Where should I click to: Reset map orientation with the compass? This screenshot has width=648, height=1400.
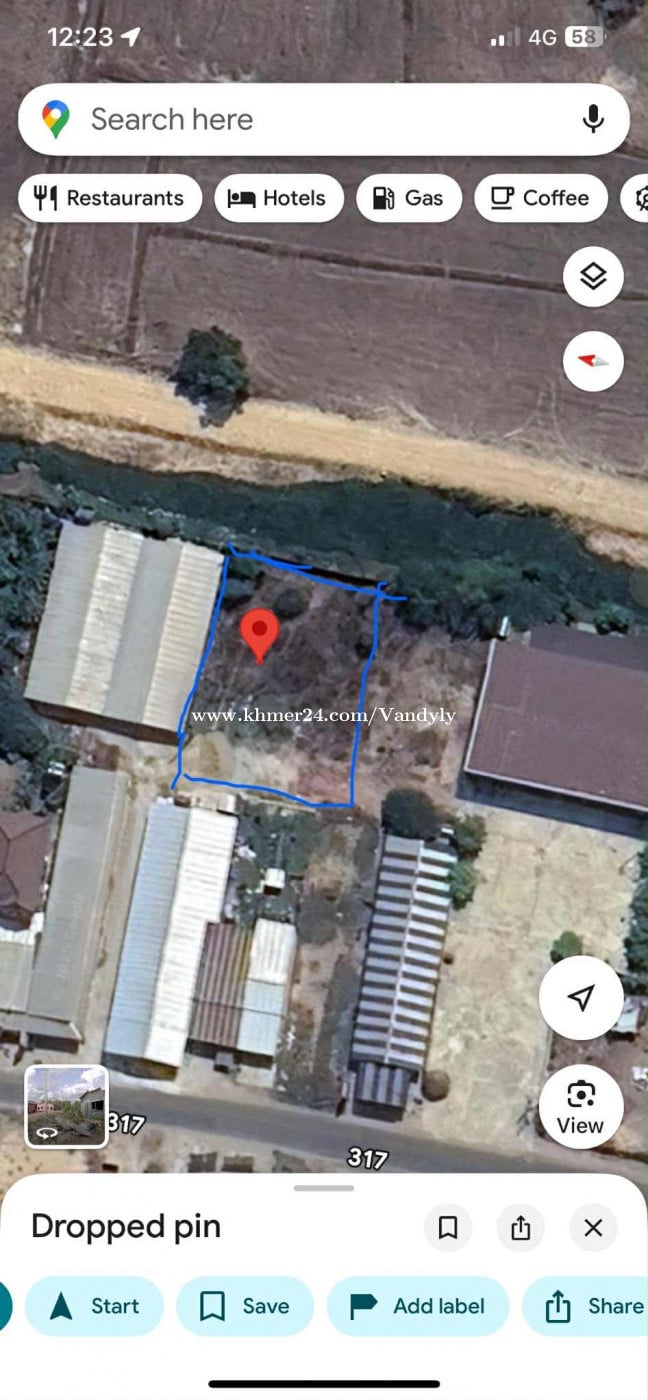[x=593, y=361]
